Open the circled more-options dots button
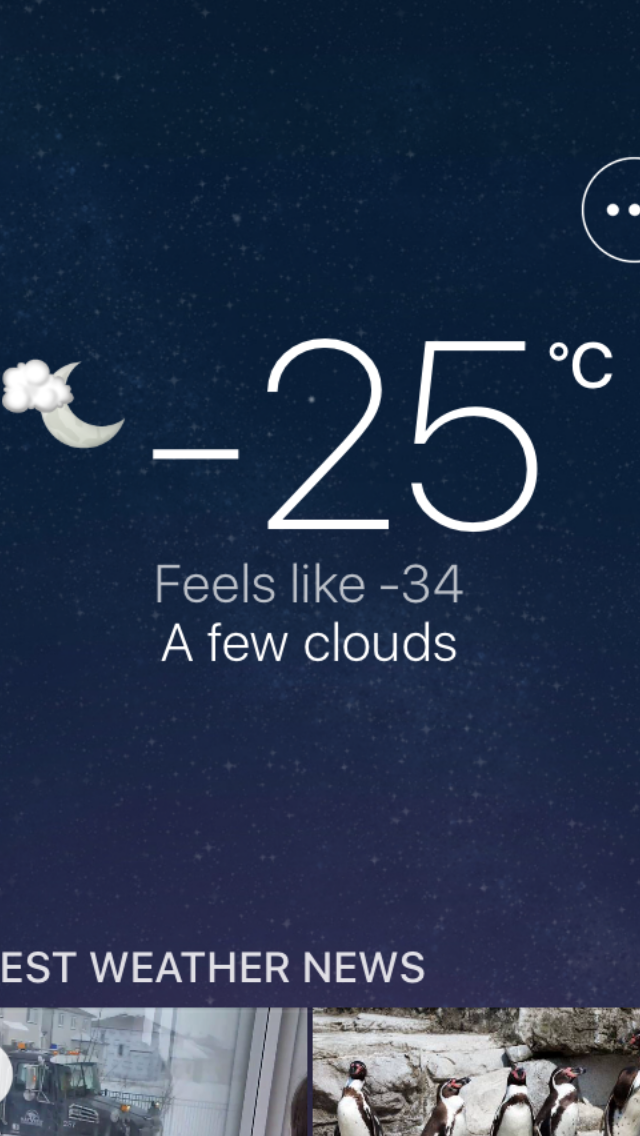640x1136 pixels. pyautogui.click(x=612, y=209)
